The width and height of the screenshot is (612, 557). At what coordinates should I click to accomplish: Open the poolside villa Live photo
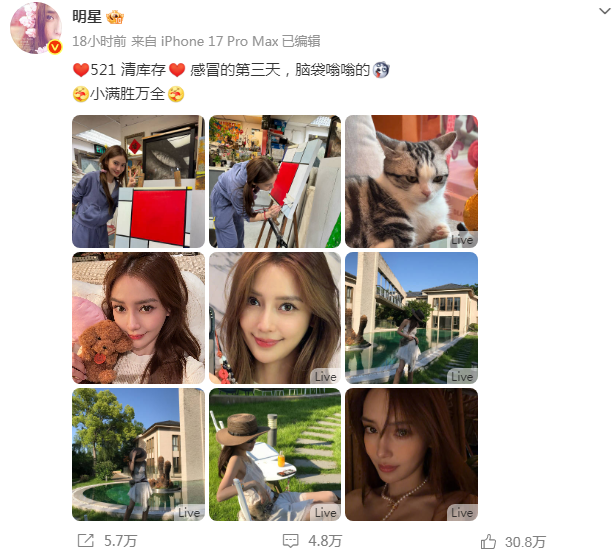[x=411, y=318]
